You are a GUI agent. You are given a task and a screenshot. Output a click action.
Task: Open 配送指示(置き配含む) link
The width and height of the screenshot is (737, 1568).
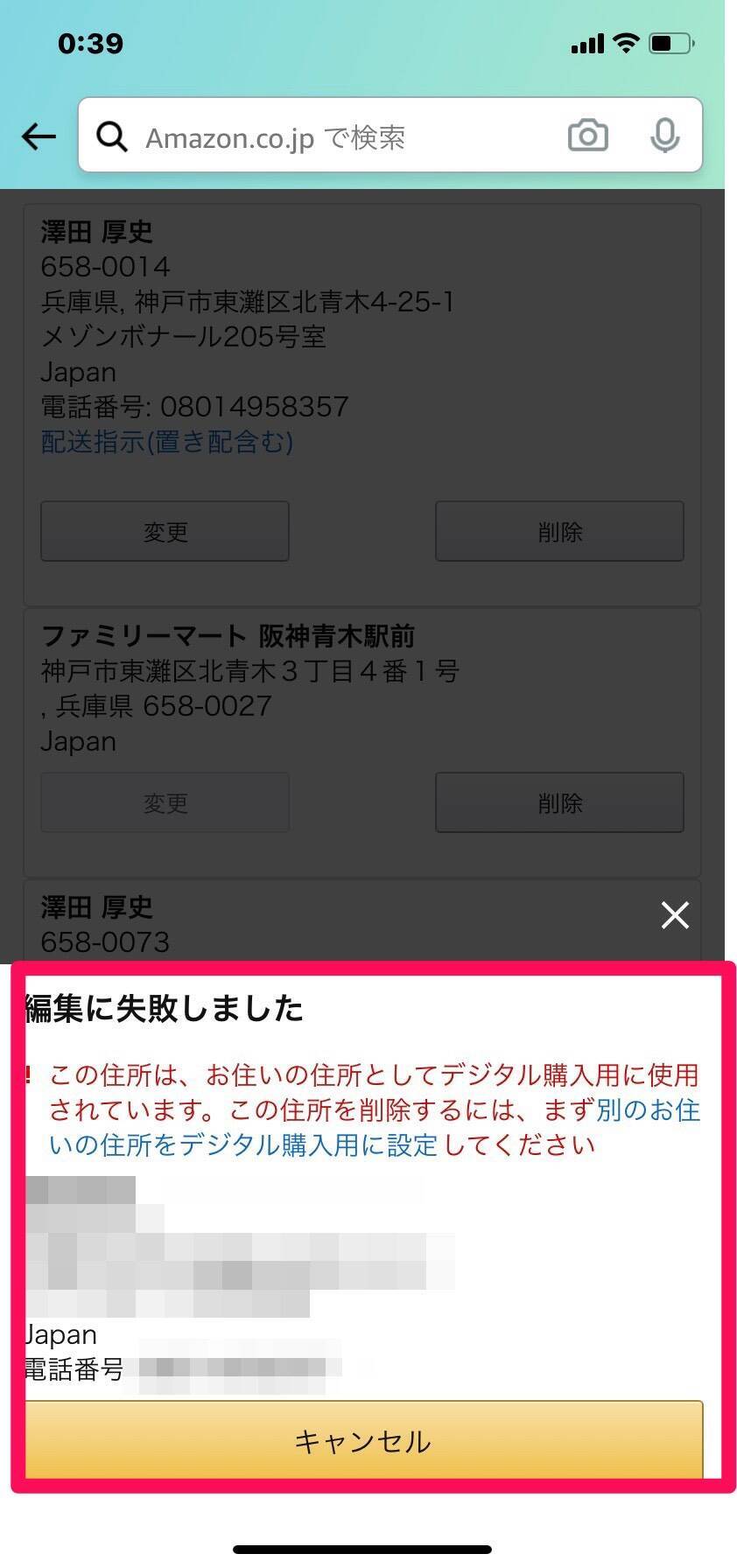point(167,442)
